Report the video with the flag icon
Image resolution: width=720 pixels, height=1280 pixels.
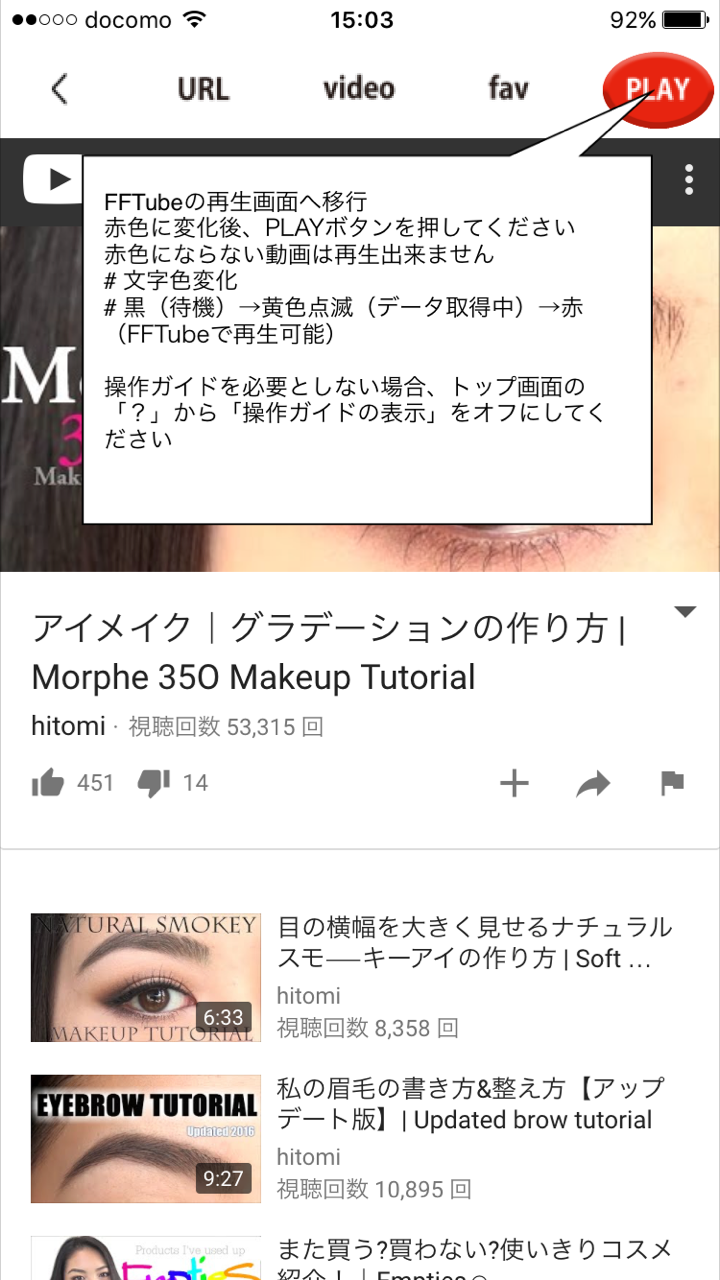click(x=672, y=784)
